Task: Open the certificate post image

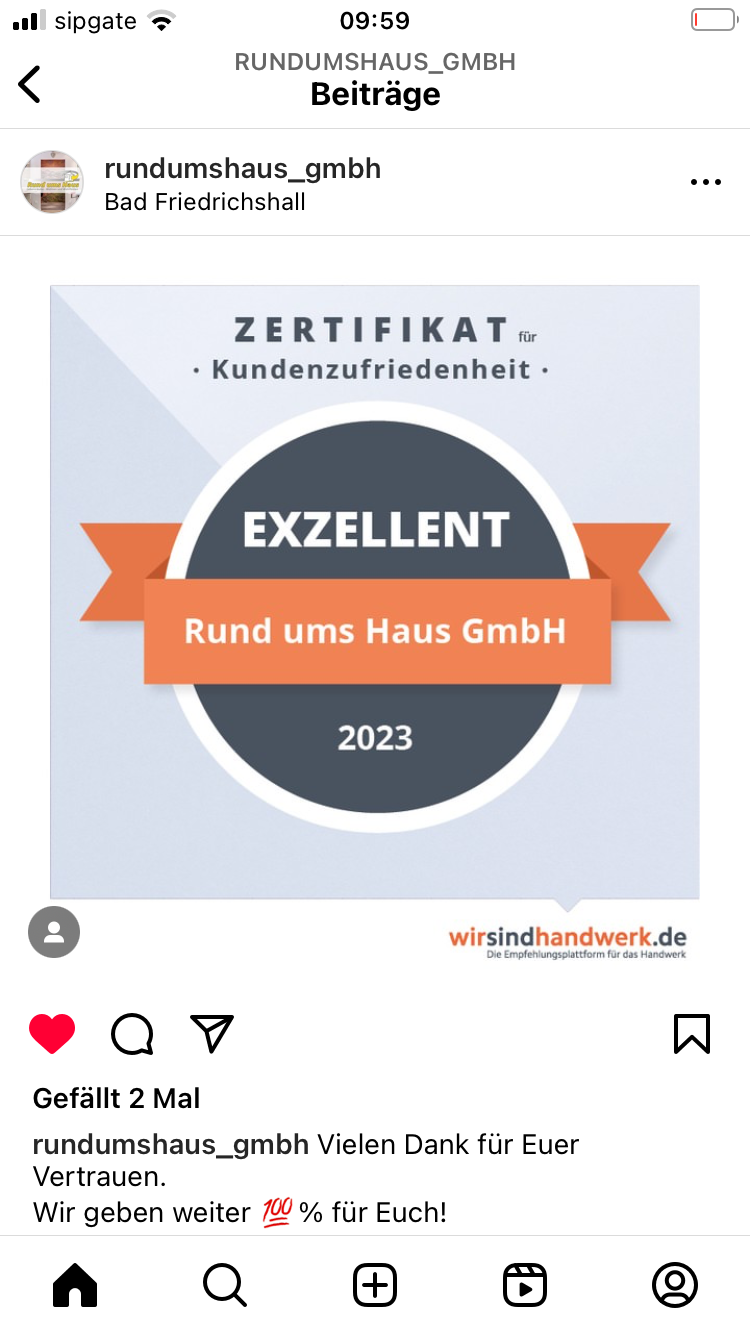Action: [x=375, y=600]
